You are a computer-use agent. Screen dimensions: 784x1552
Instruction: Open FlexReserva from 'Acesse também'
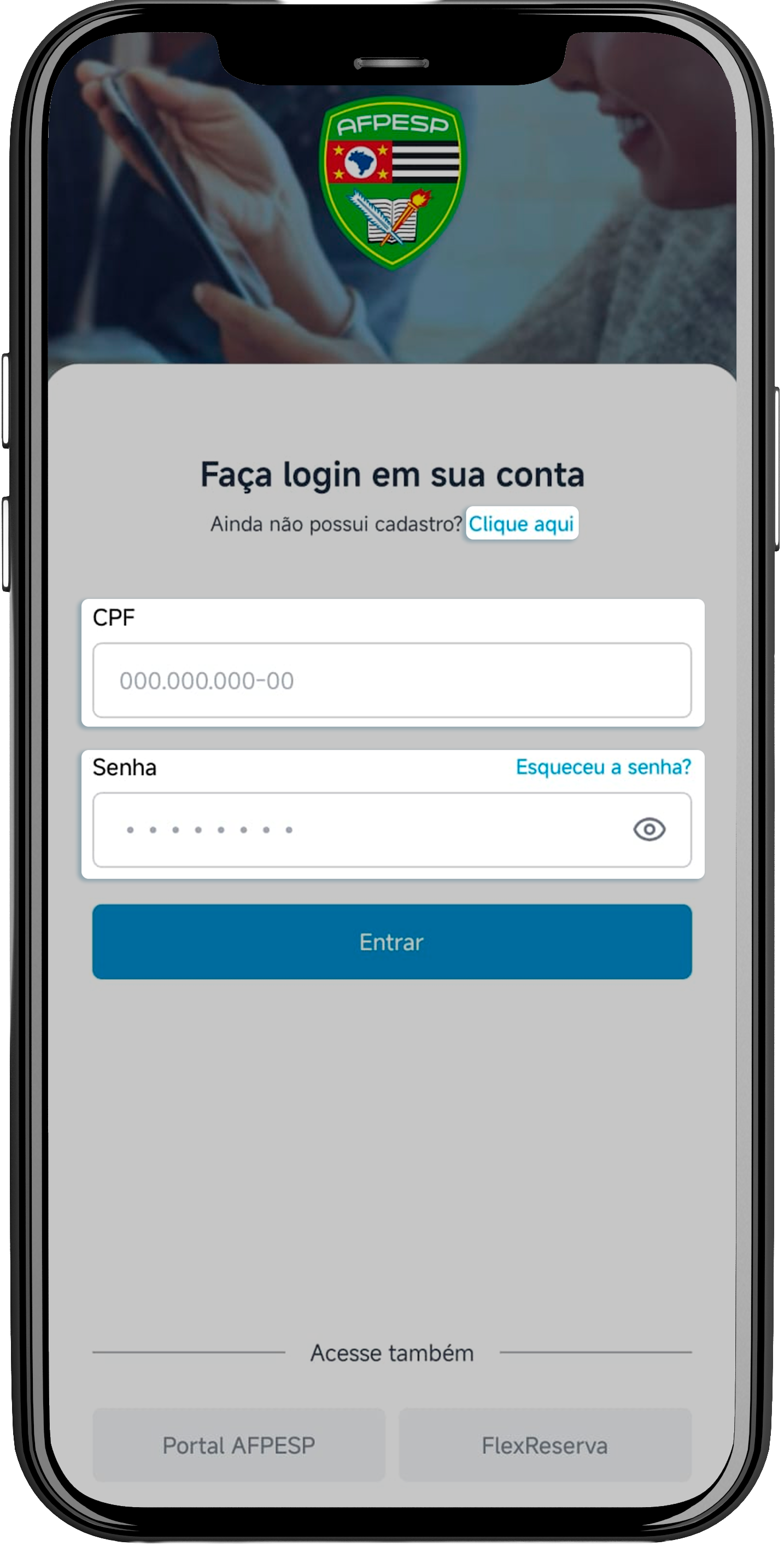[546, 1446]
